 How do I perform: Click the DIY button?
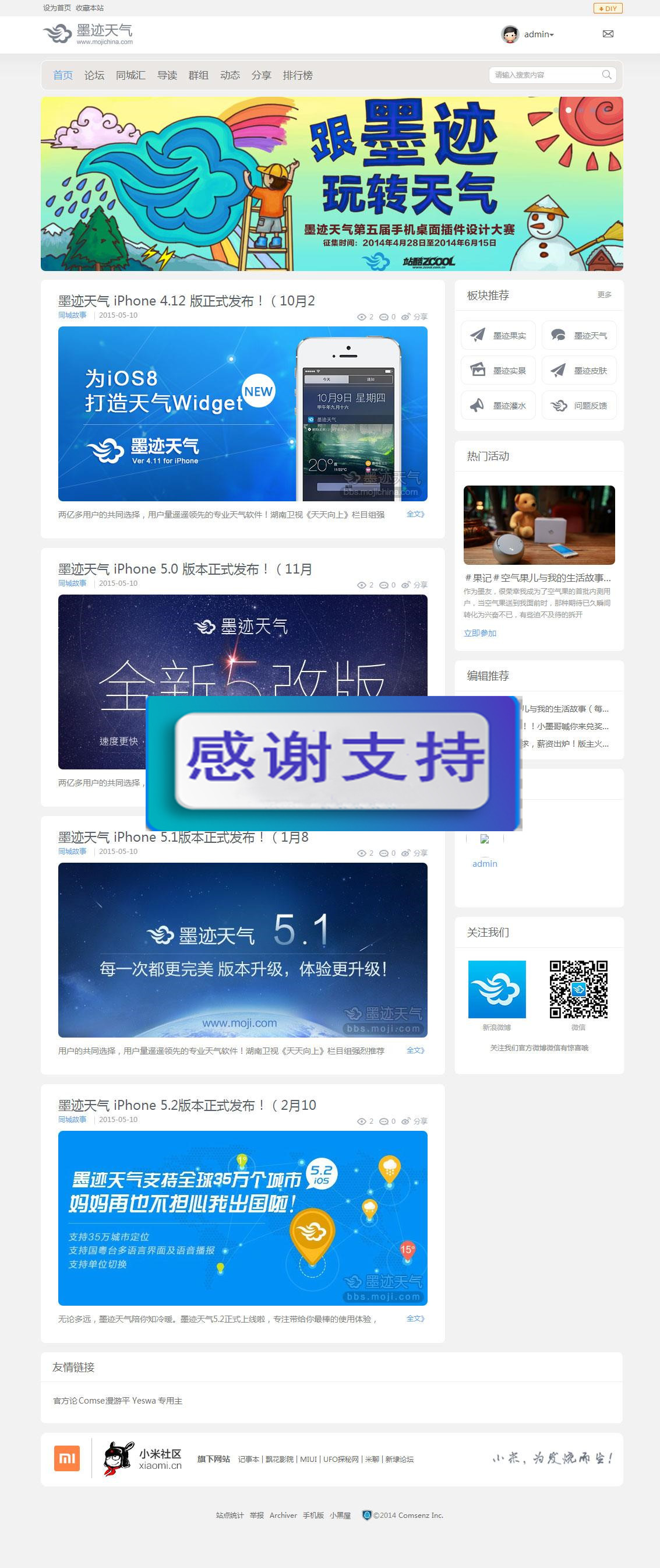point(608,9)
